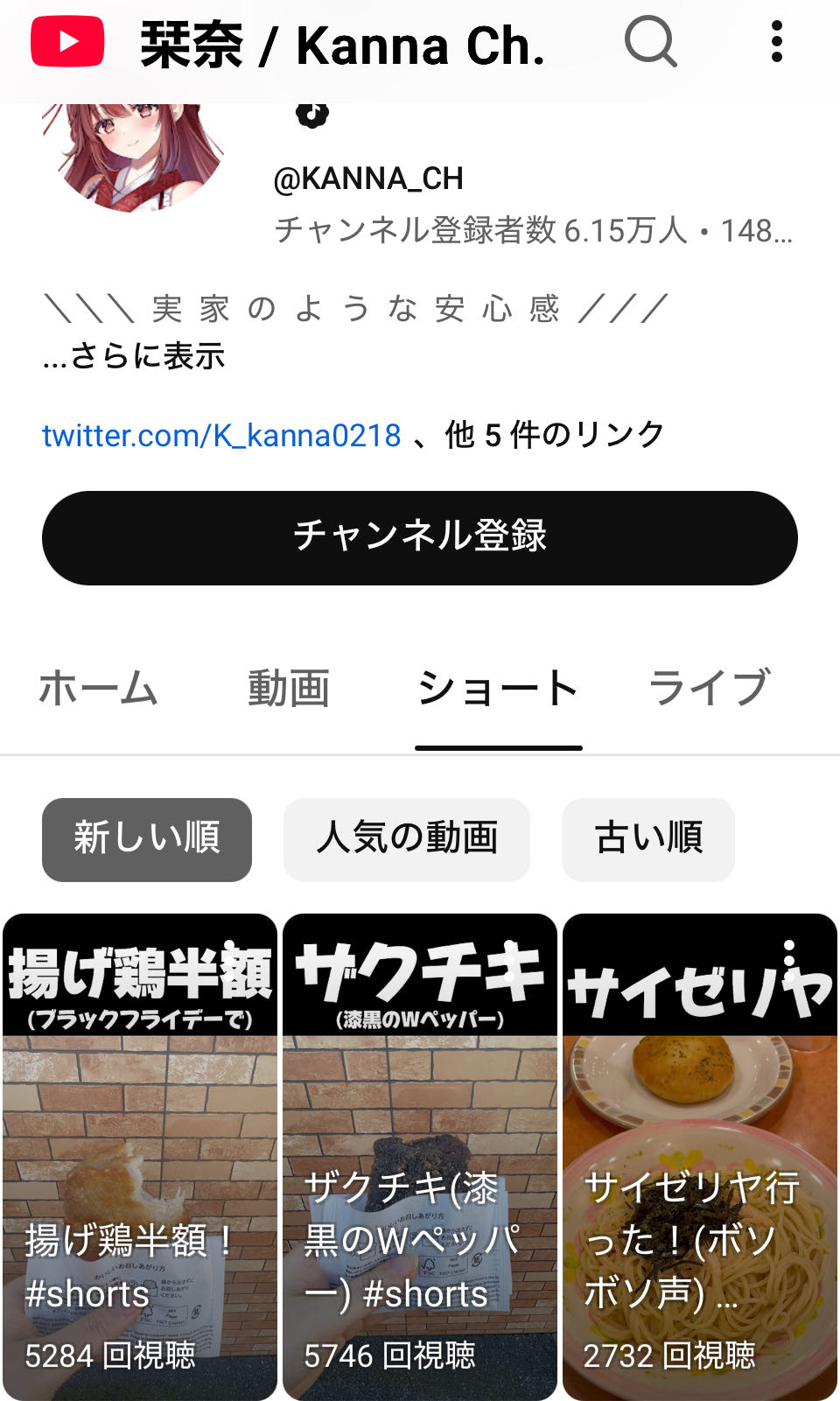Play the ザクチキ(漆黒のWペッパー) short
840x1401 pixels.
tap(420, 1155)
